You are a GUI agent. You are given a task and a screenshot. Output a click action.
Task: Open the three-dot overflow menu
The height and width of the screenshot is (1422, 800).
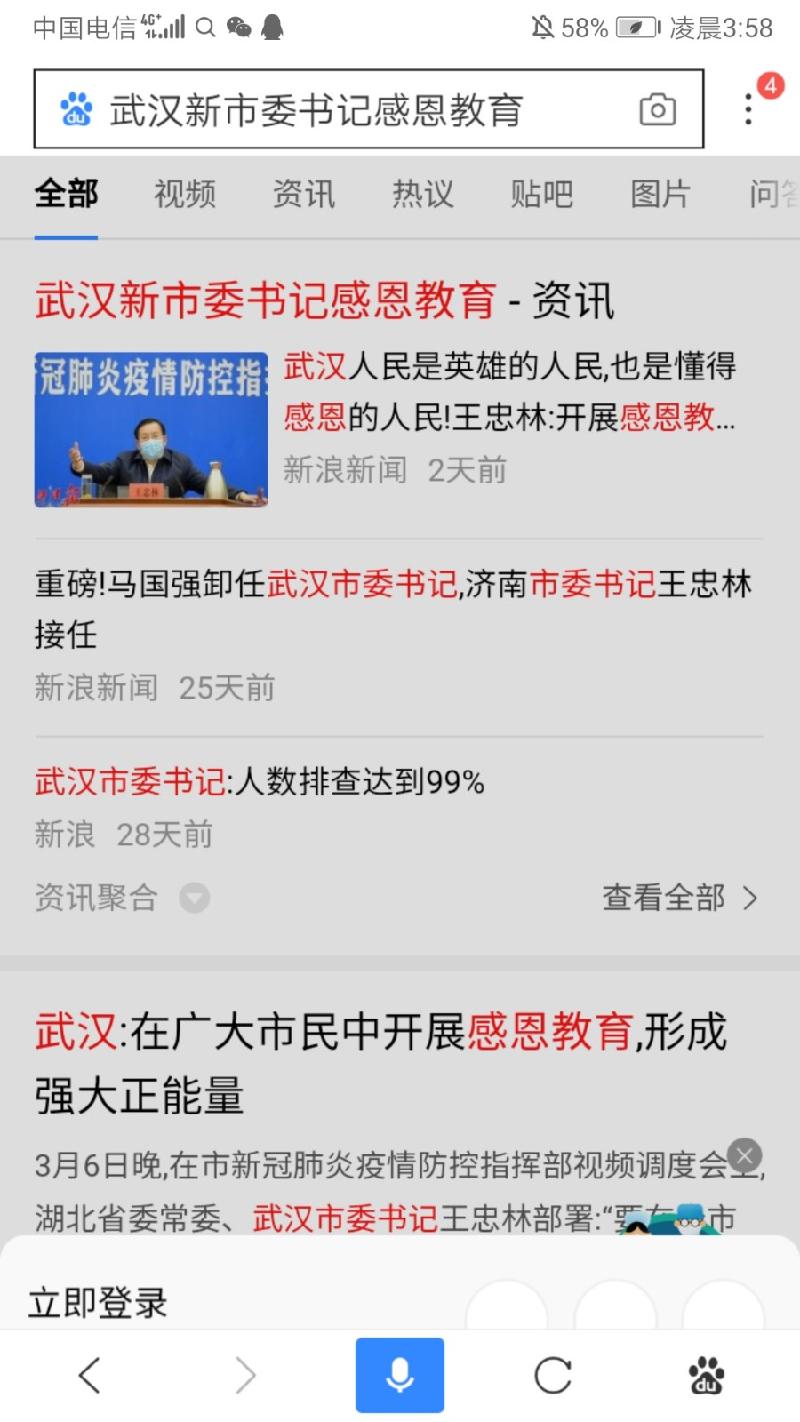pos(748,109)
